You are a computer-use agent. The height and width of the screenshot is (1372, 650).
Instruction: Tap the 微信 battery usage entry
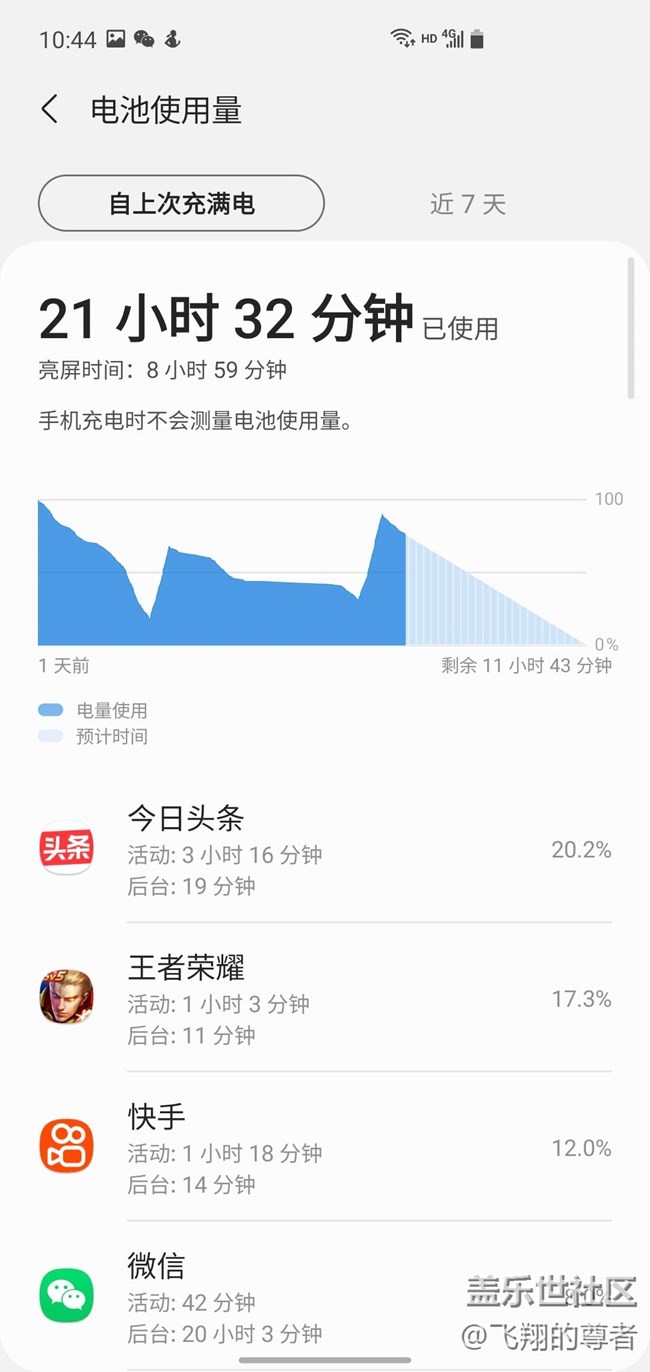tap(325, 1296)
